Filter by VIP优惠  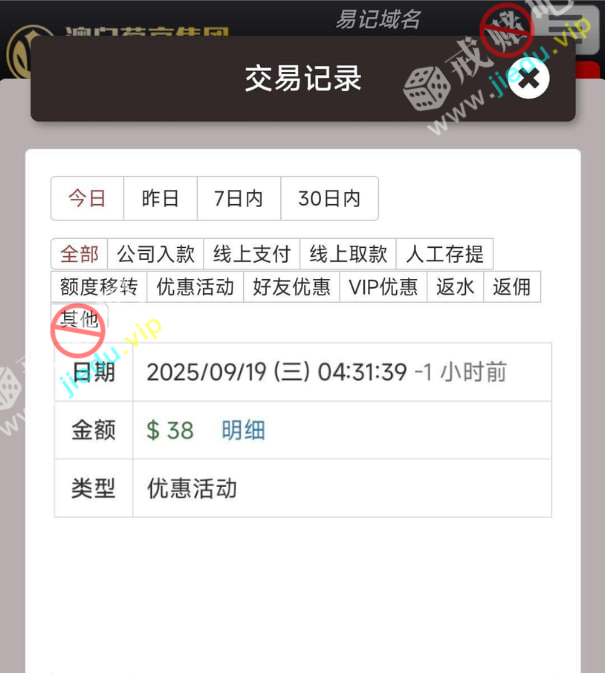click(383, 287)
